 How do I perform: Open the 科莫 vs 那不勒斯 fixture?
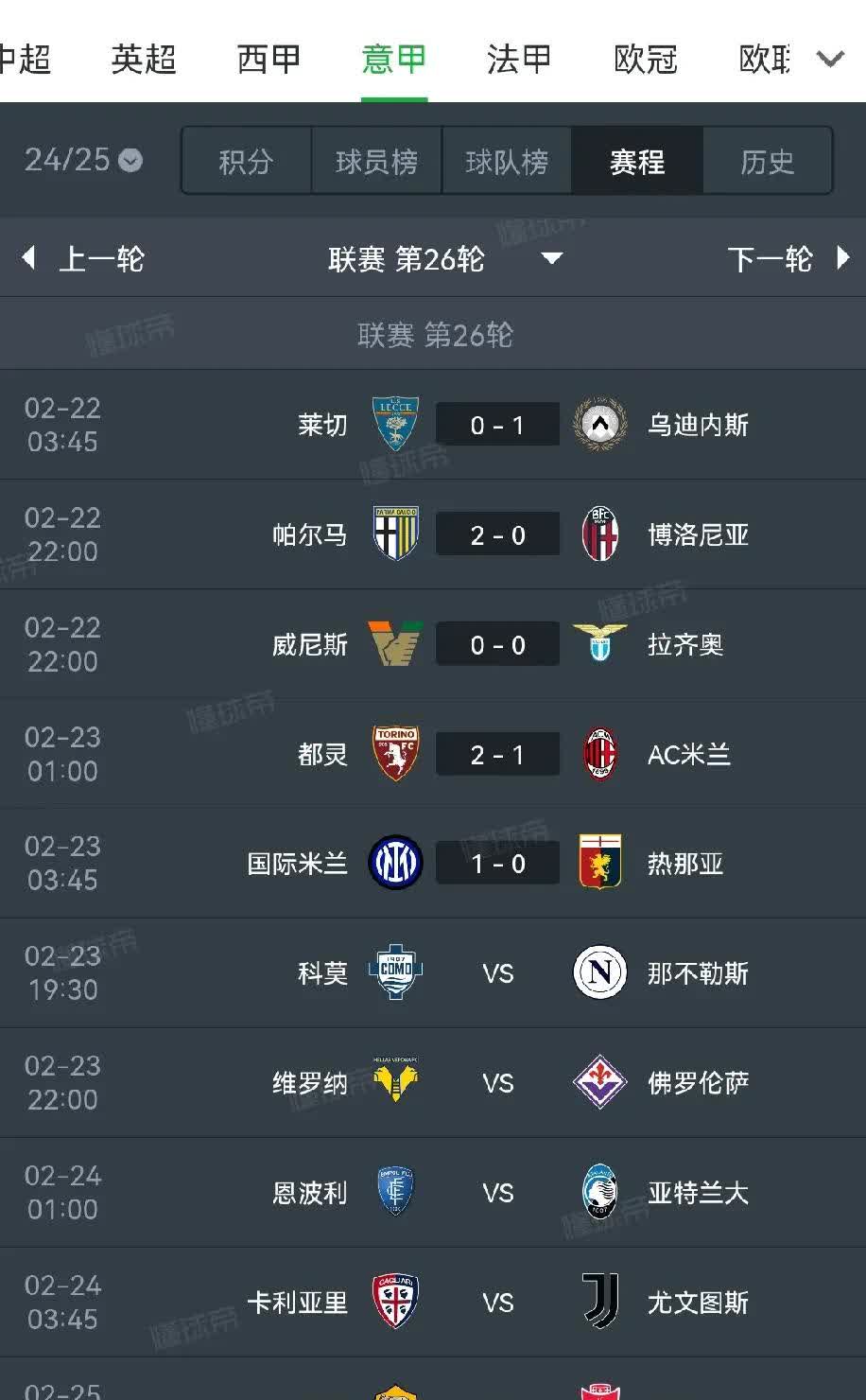[498, 973]
